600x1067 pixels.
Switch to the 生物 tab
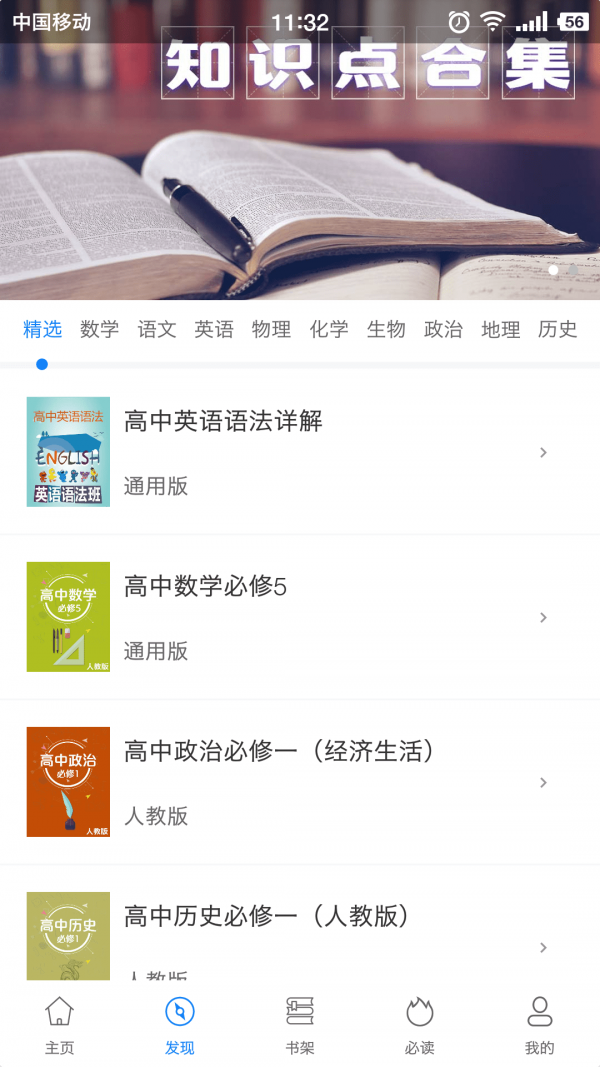(x=386, y=329)
